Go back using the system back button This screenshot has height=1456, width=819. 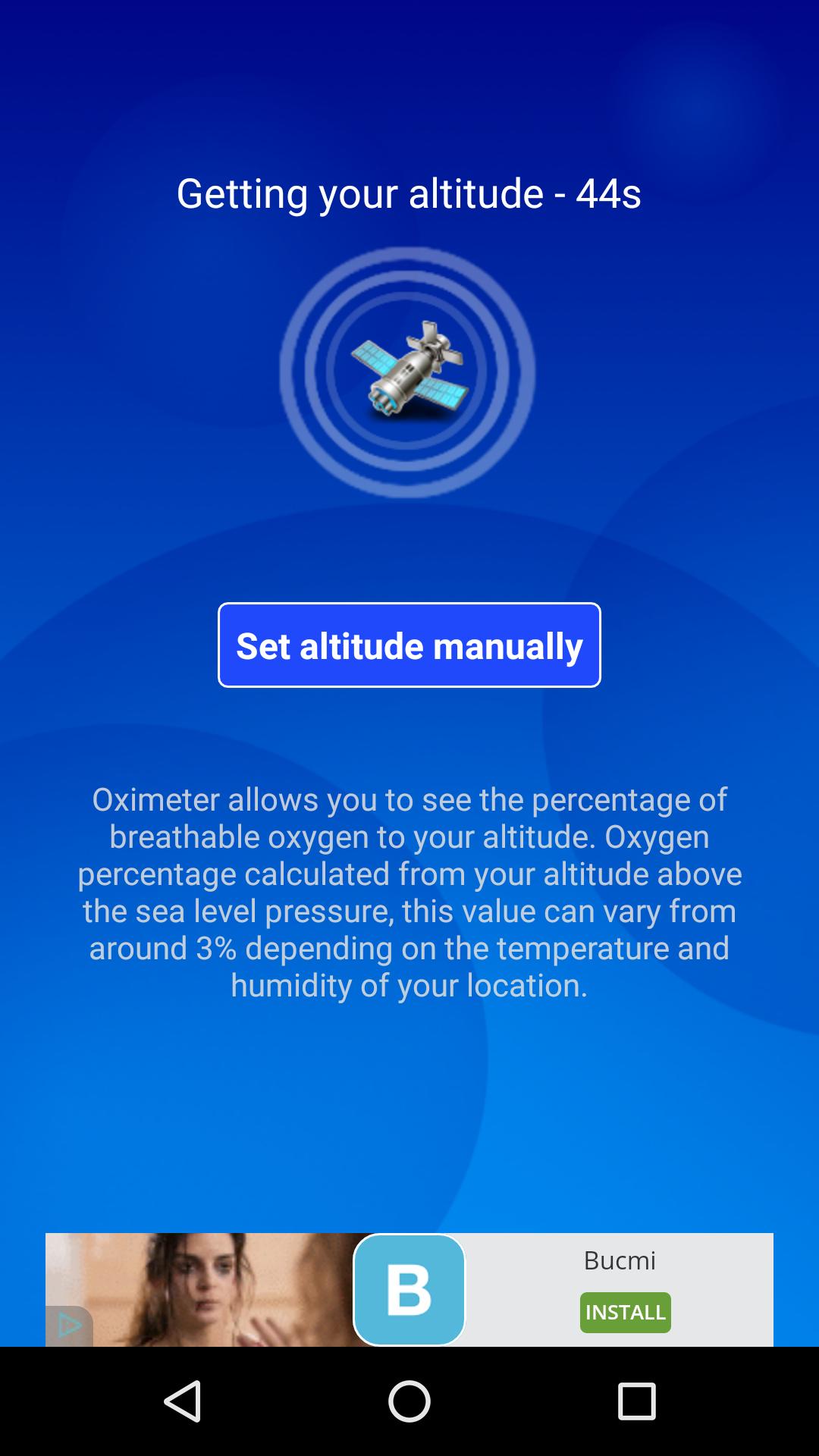(x=183, y=1401)
